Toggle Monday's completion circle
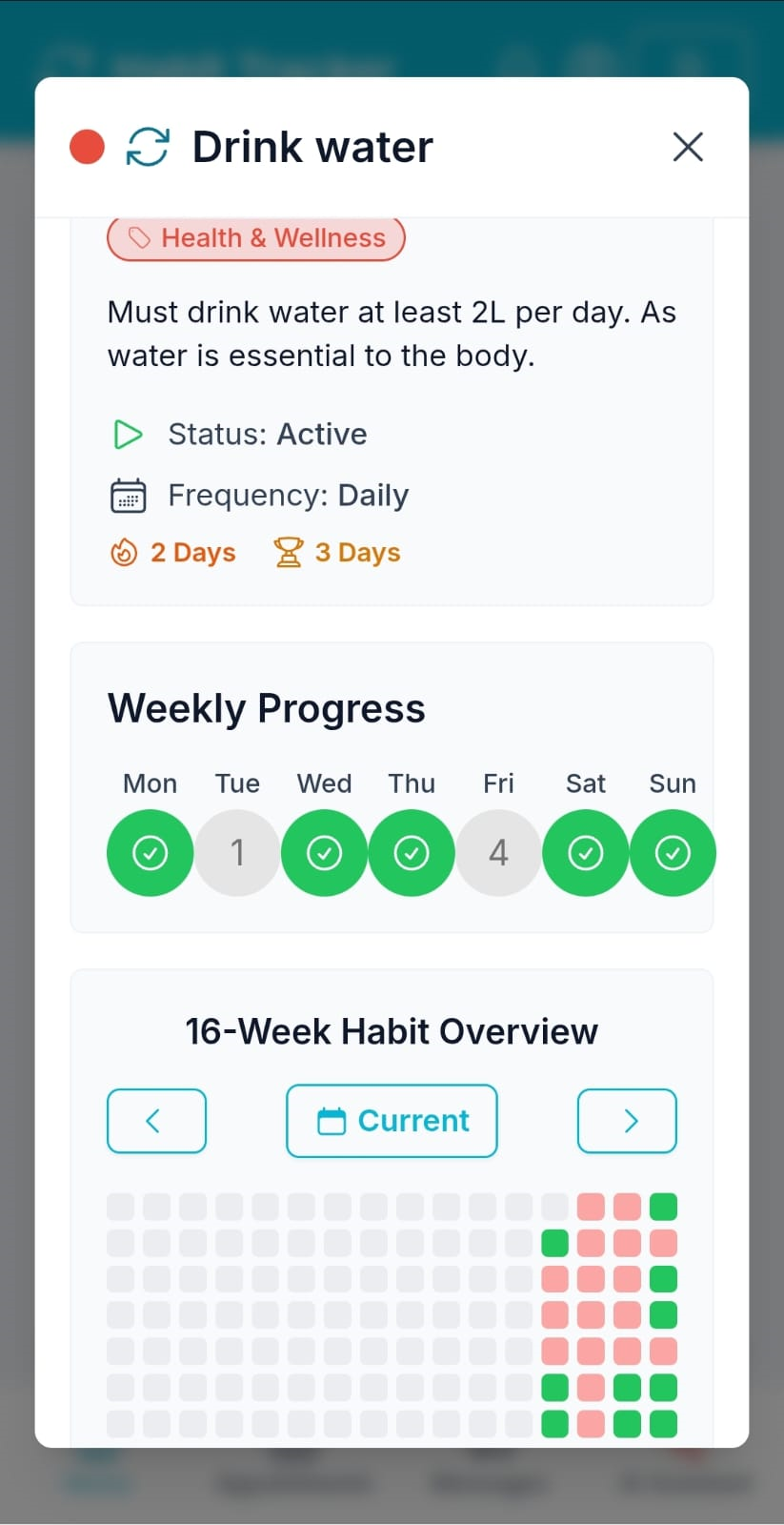The height and width of the screenshot is (1525, 784). coord(151,852)
